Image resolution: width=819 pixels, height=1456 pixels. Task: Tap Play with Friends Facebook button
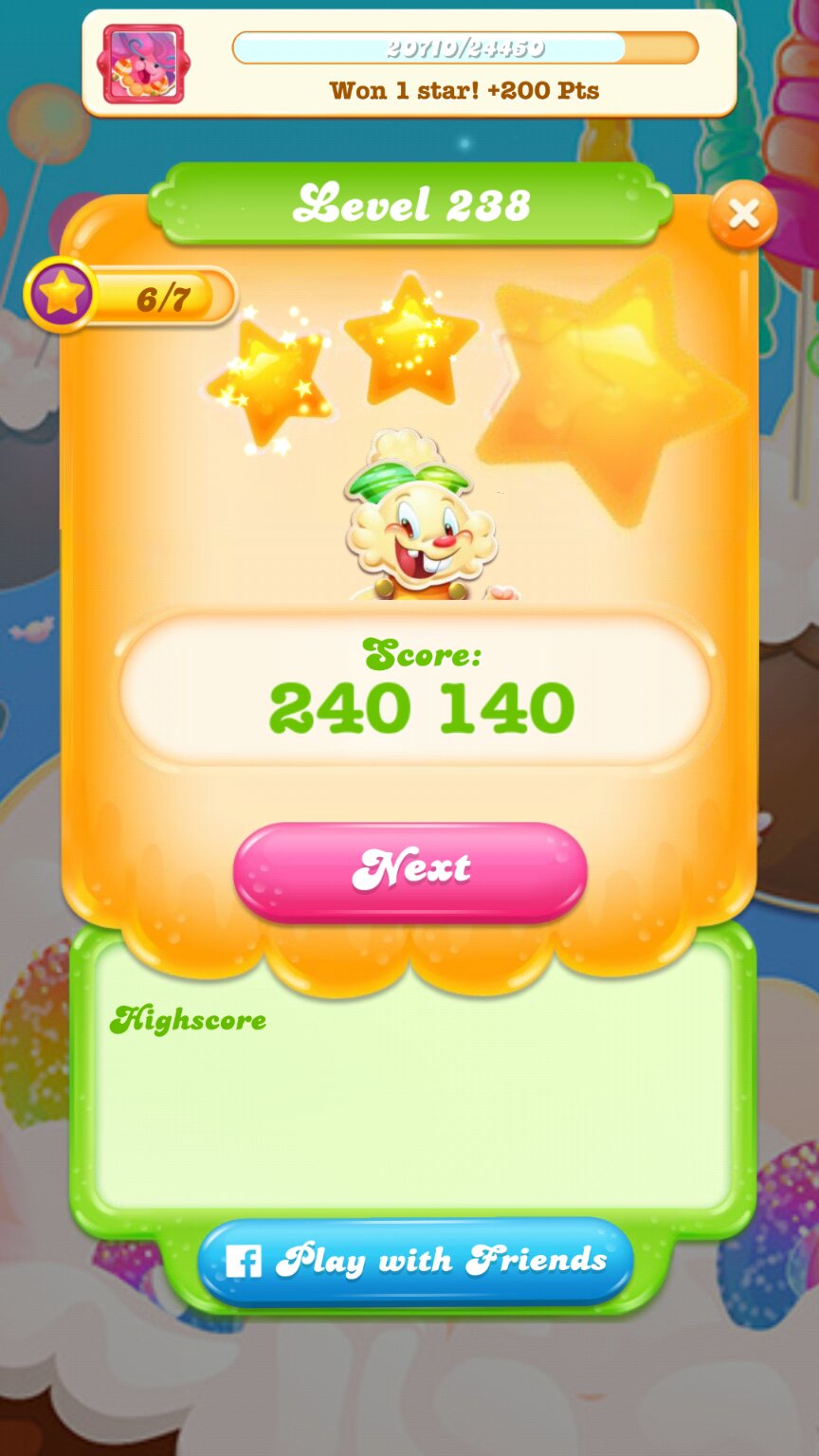(415, 1261)
